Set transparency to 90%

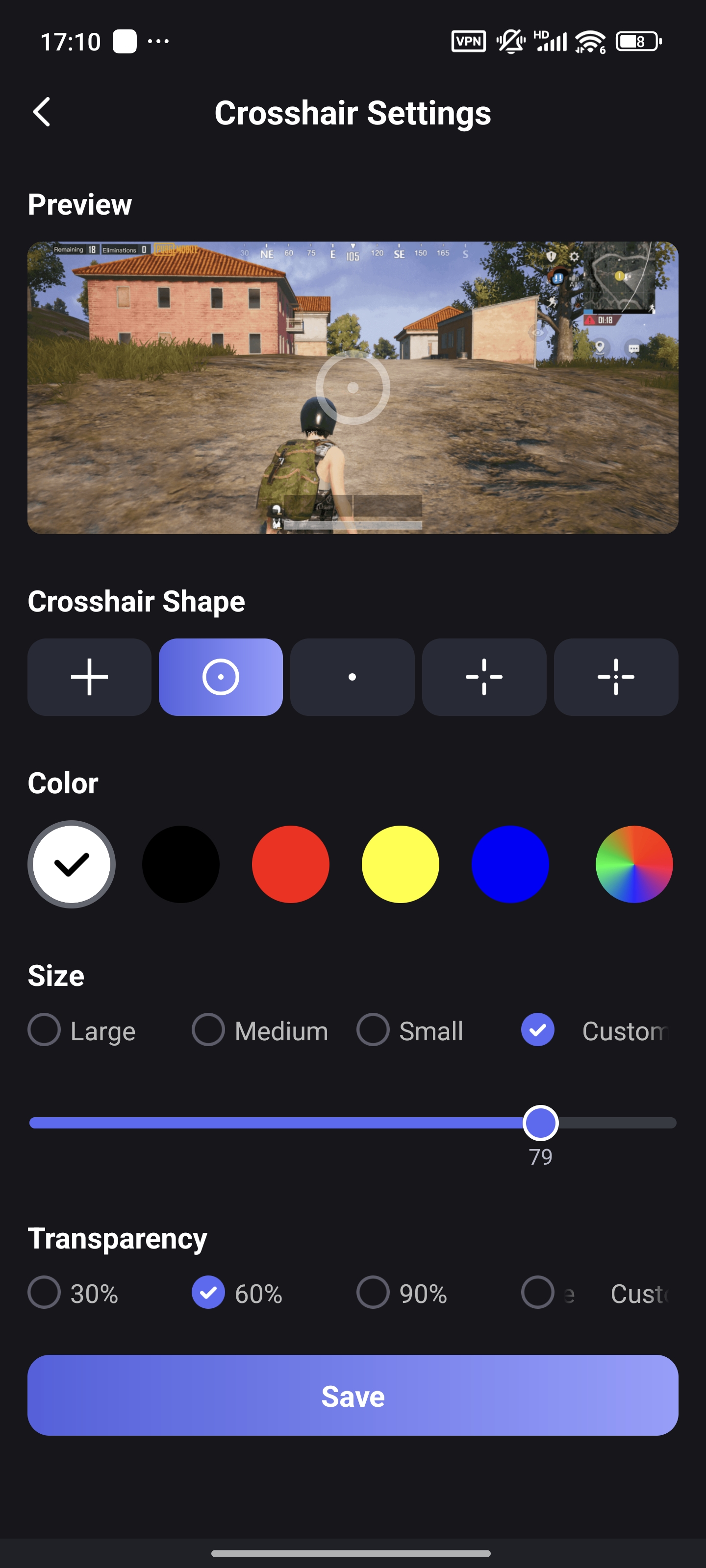373,1292
